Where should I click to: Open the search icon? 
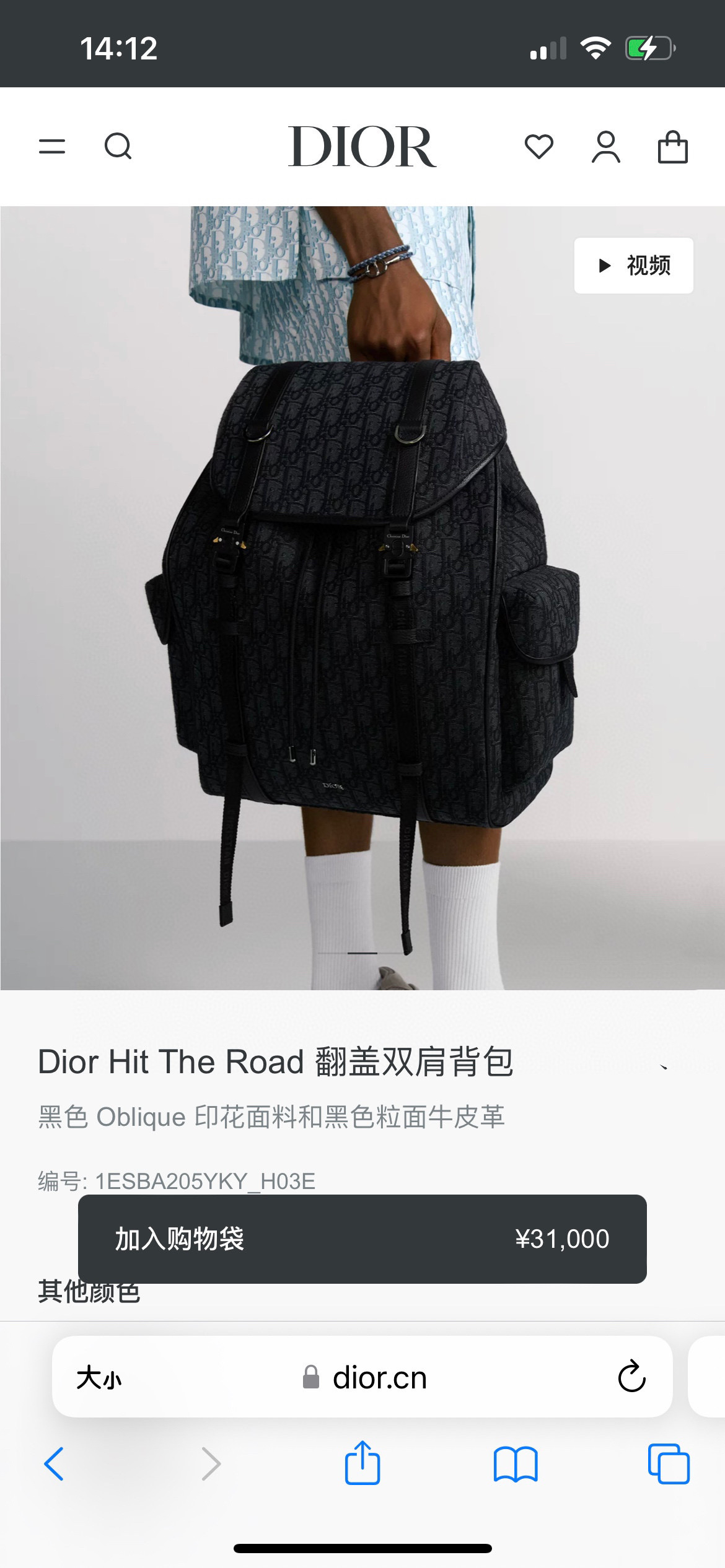point(118,147)
